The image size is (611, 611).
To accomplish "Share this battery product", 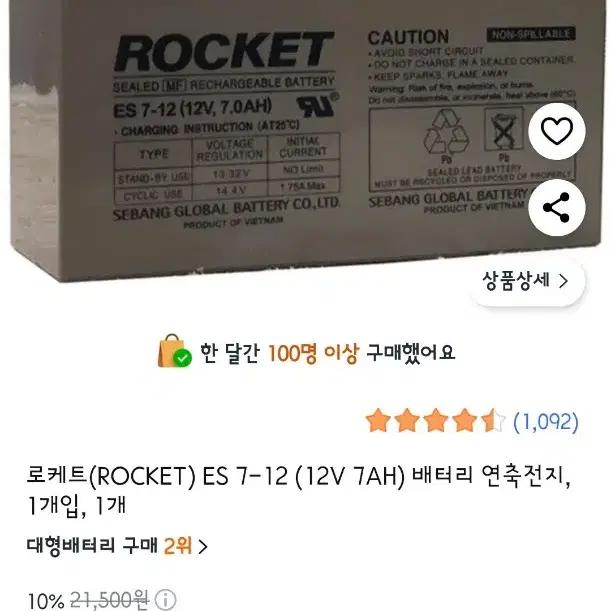I will coord(556,207).
